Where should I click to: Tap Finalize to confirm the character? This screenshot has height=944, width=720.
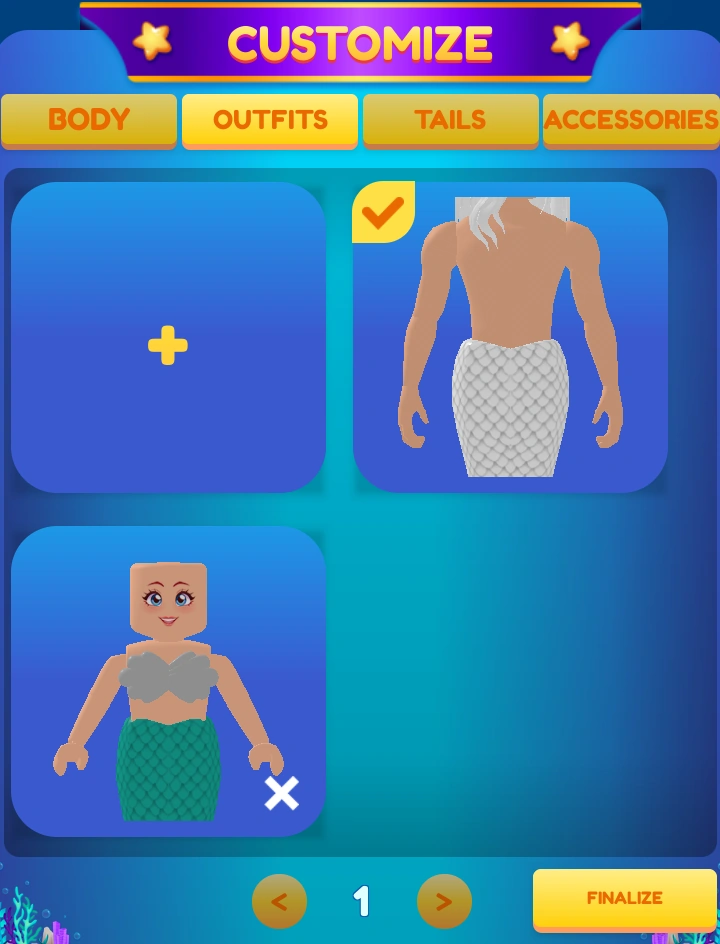pyautogui.click(x=624, y=898)
